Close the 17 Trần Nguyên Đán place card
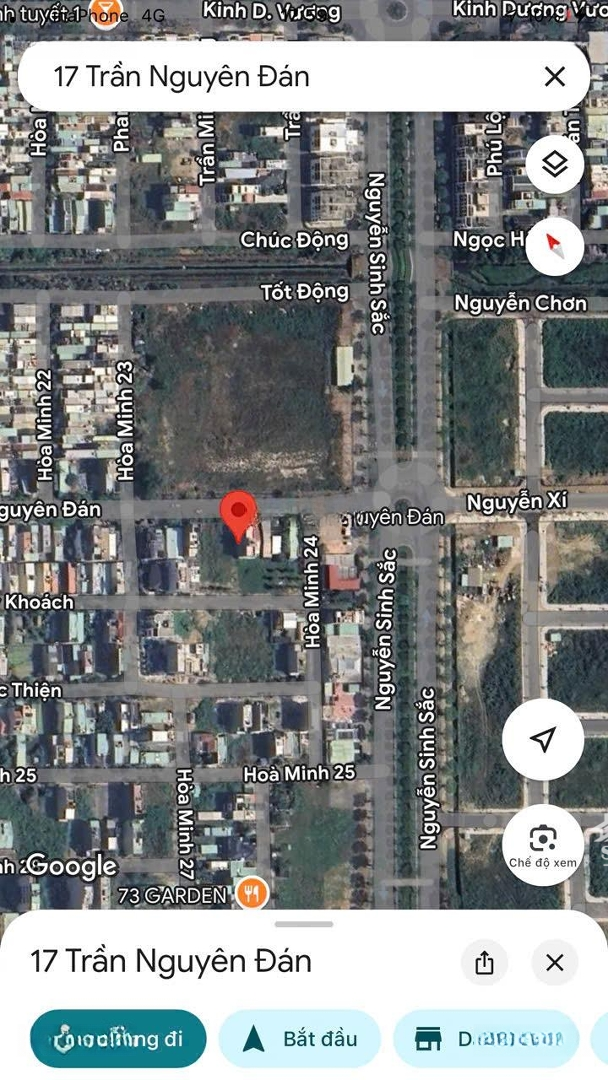 (554, 962)
